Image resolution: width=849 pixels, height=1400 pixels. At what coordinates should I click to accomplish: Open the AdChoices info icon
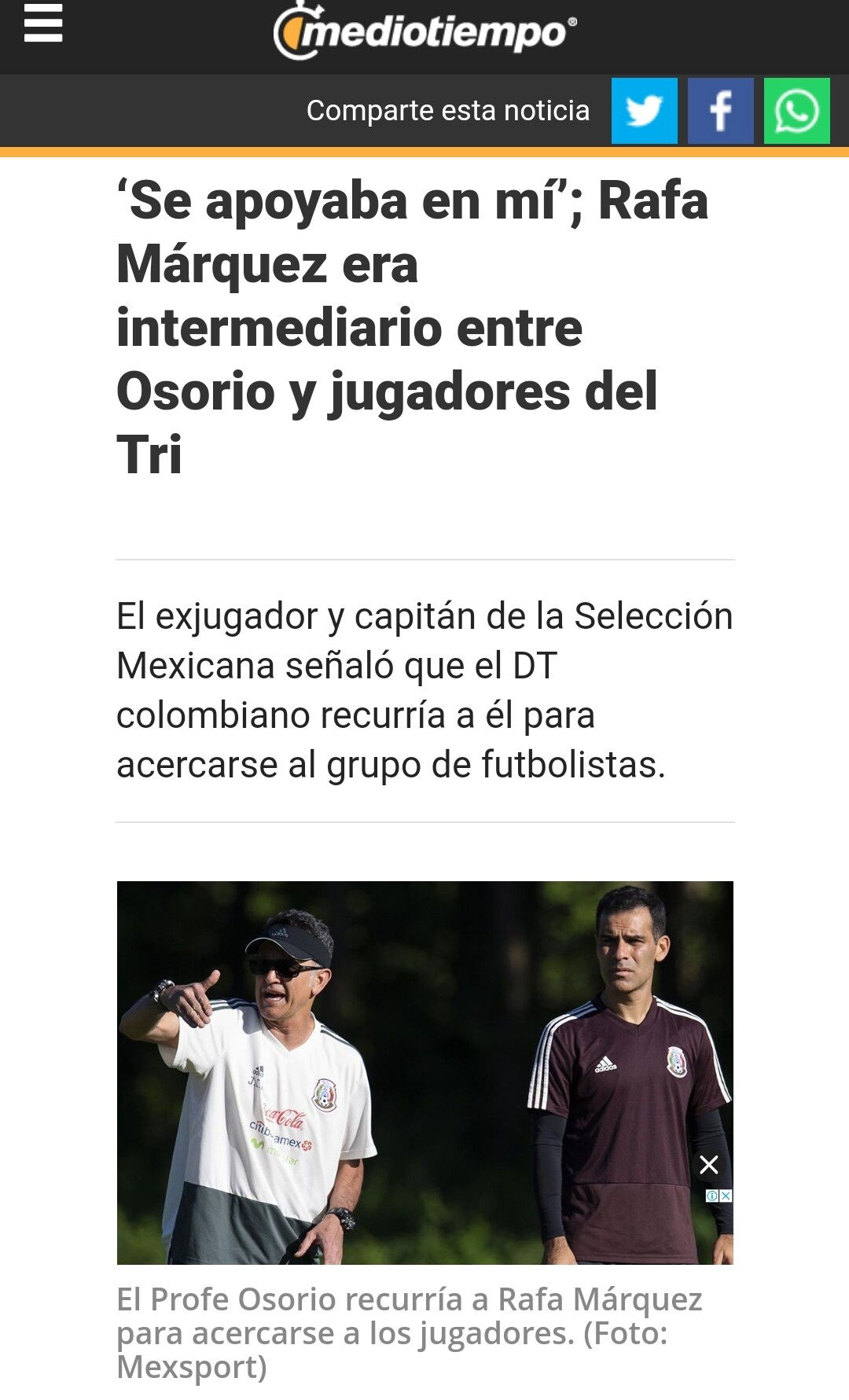[712, 1196]
